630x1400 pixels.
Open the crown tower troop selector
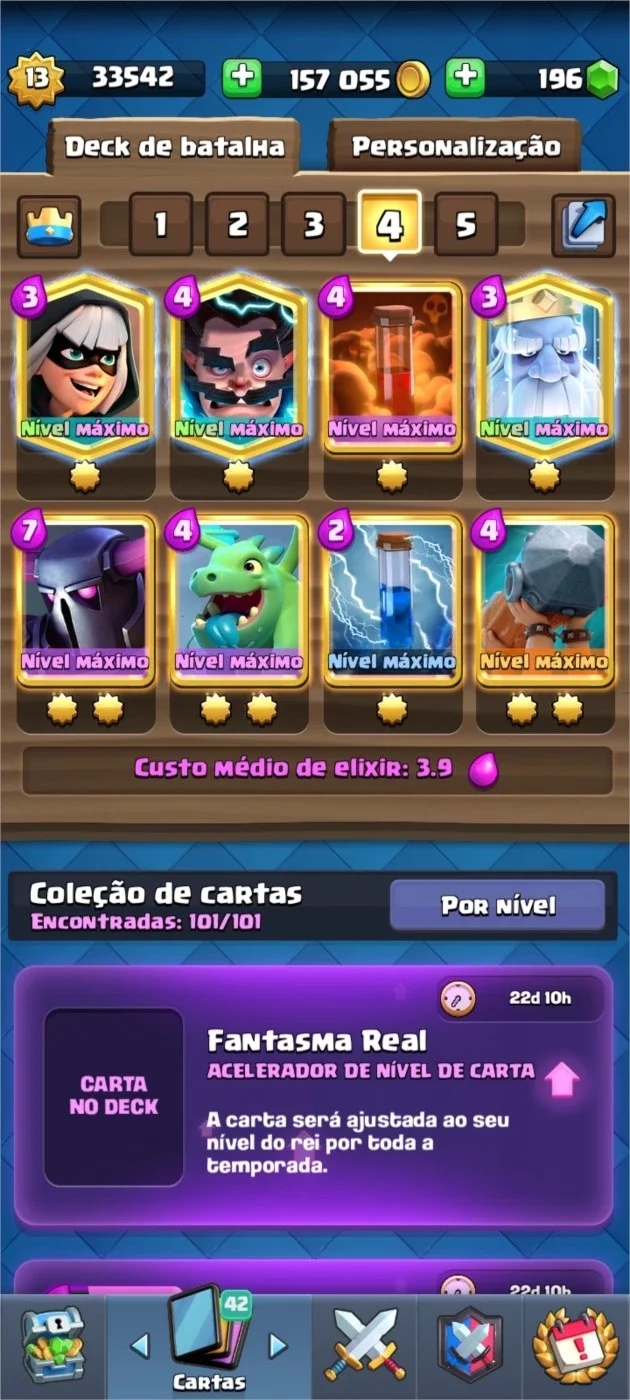pyautogui.click(x=49, y=225)
